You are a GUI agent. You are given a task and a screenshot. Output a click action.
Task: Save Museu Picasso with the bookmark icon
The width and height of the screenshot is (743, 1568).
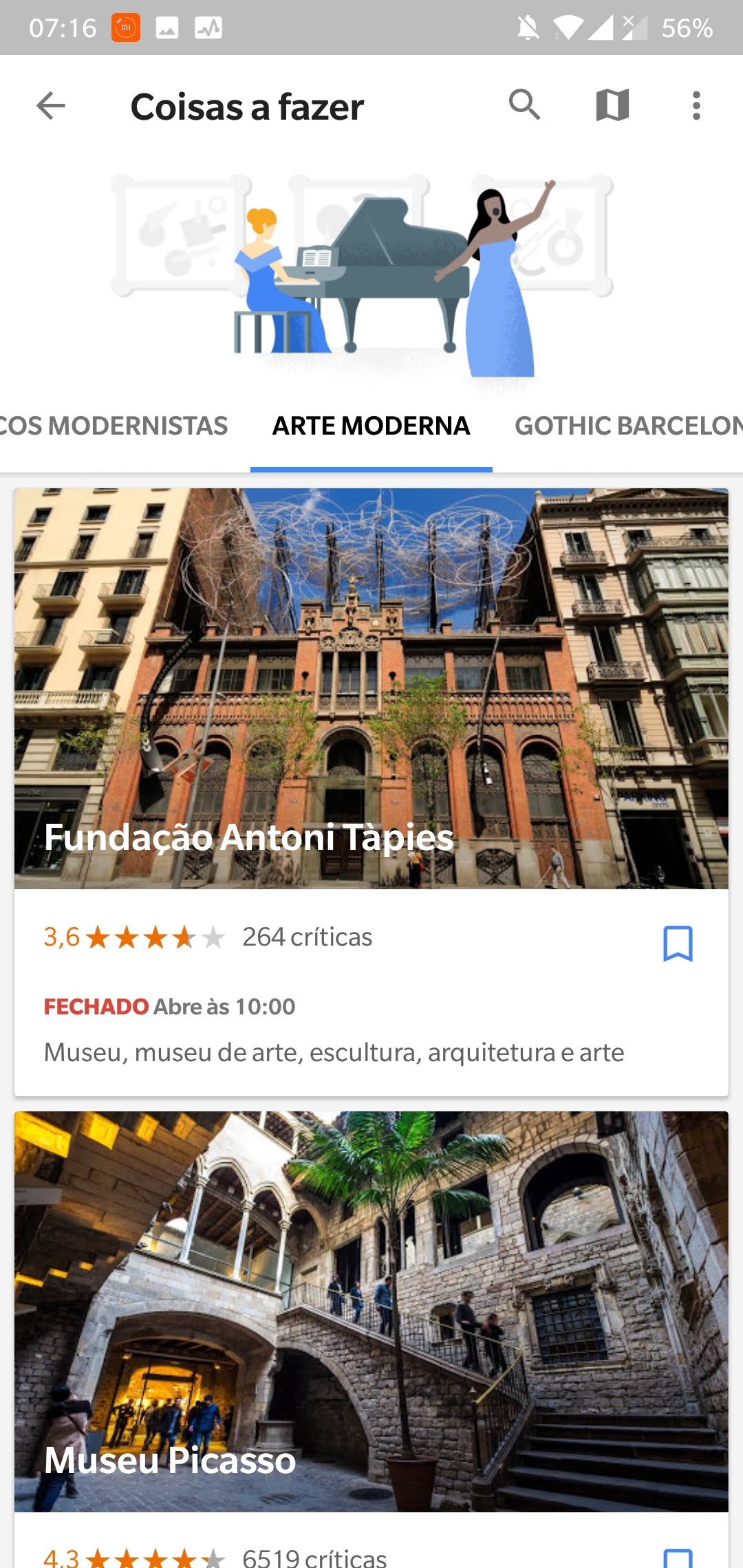pos(678,1558)
